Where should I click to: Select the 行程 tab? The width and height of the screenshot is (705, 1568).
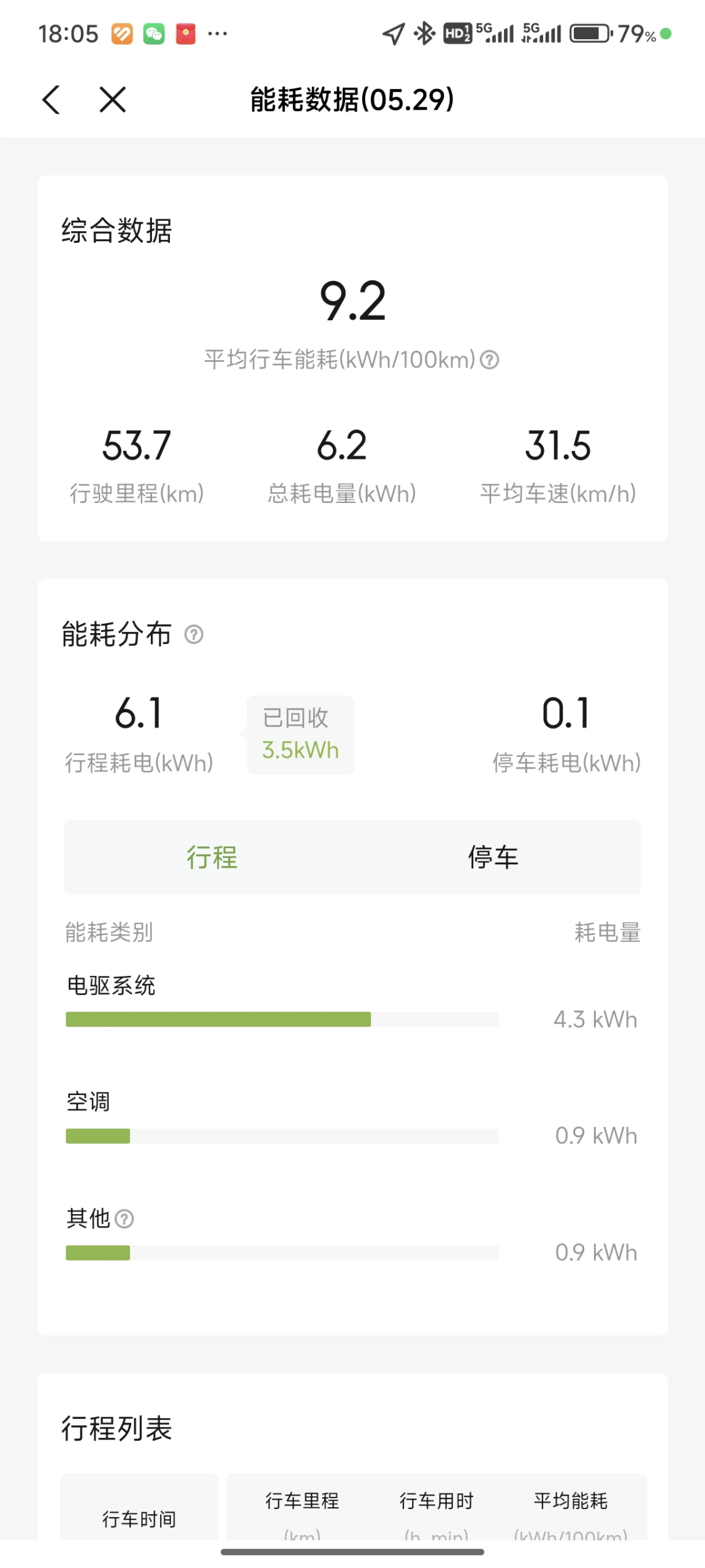pos(211,857)
